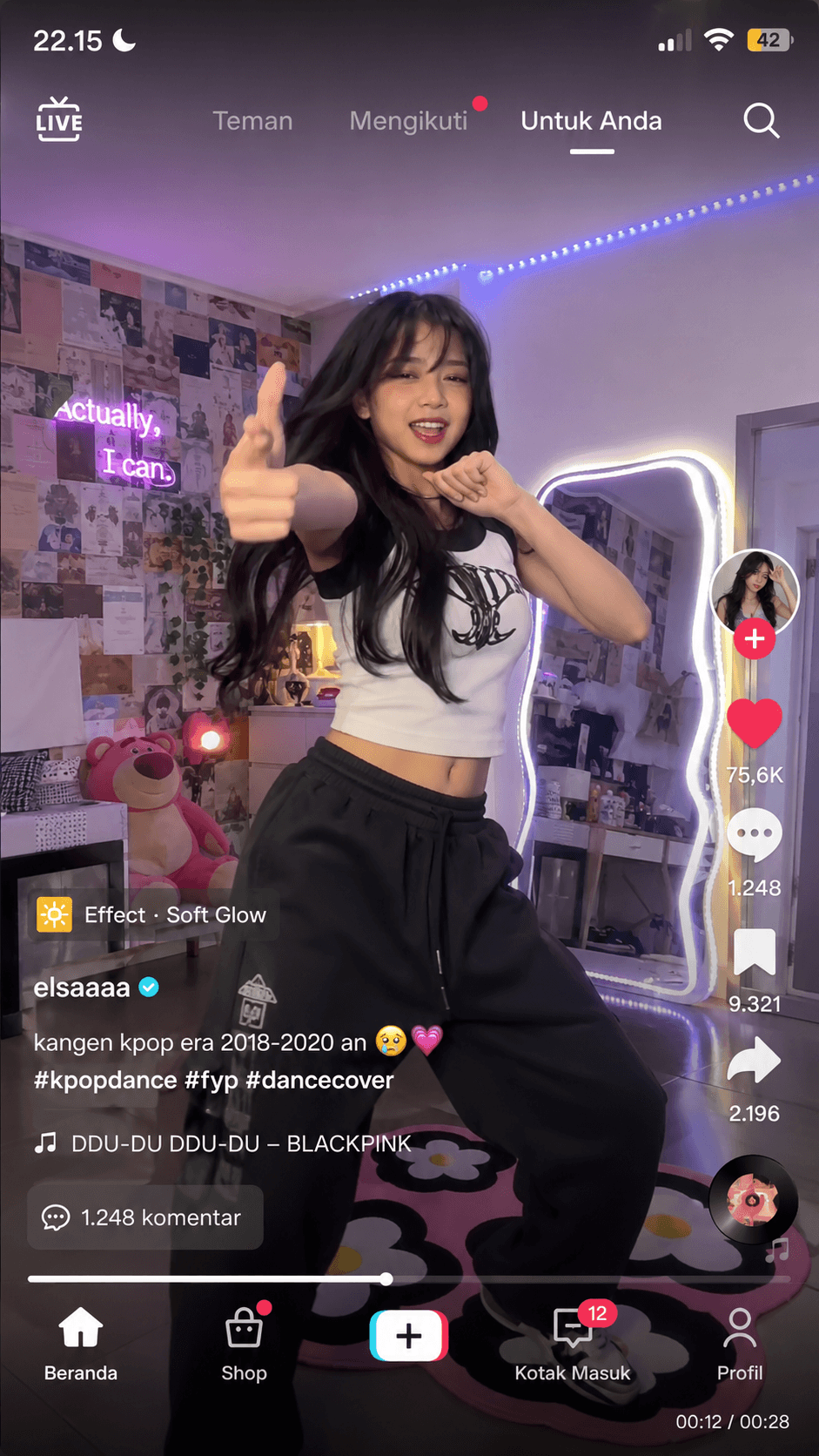Open comments via the speech bubble icon
The image size is (819, 1456).
(x=755, y=834)
